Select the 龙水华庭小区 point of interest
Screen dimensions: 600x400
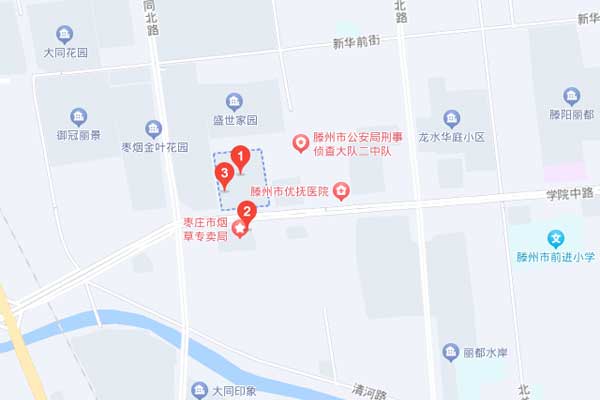(x=451, y=119)
